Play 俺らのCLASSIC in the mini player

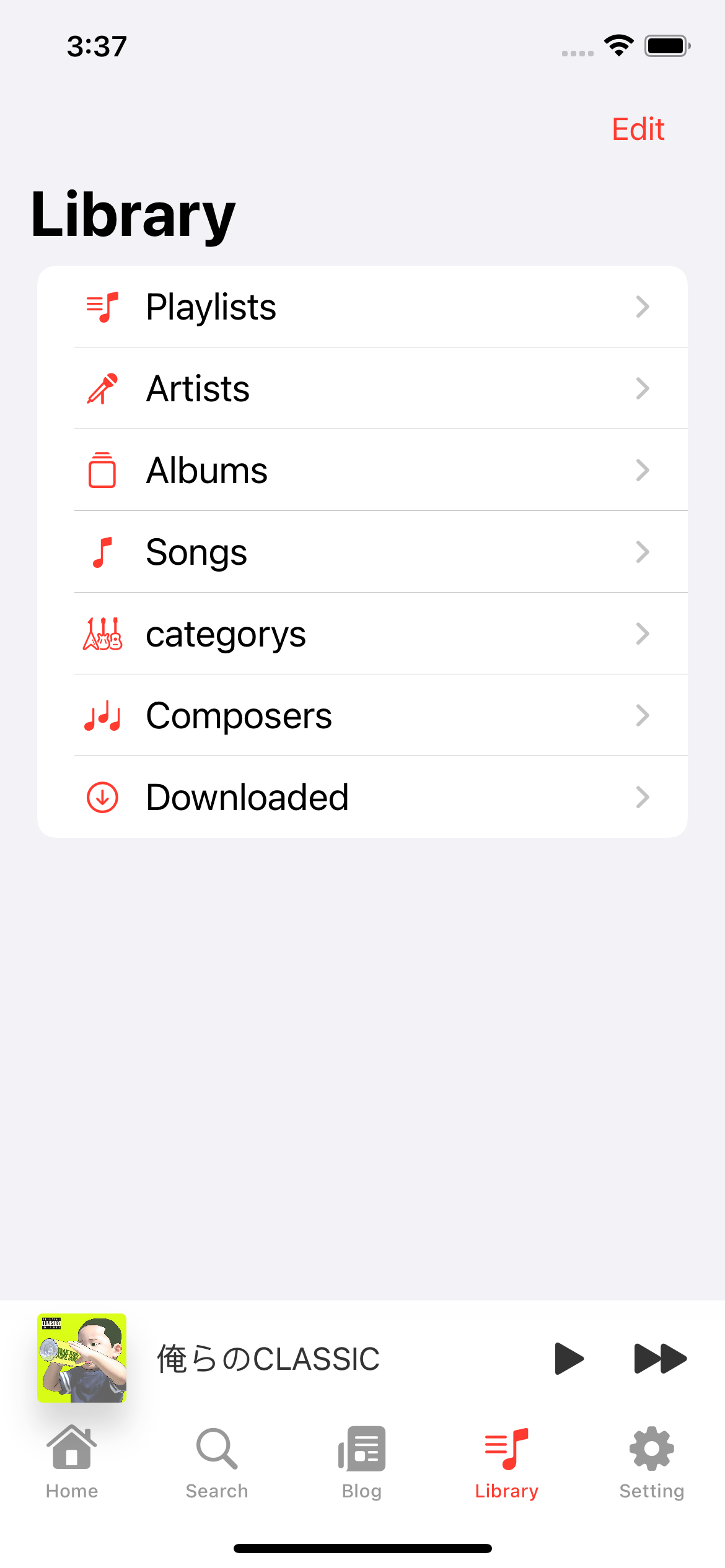tap(569, 1359)
